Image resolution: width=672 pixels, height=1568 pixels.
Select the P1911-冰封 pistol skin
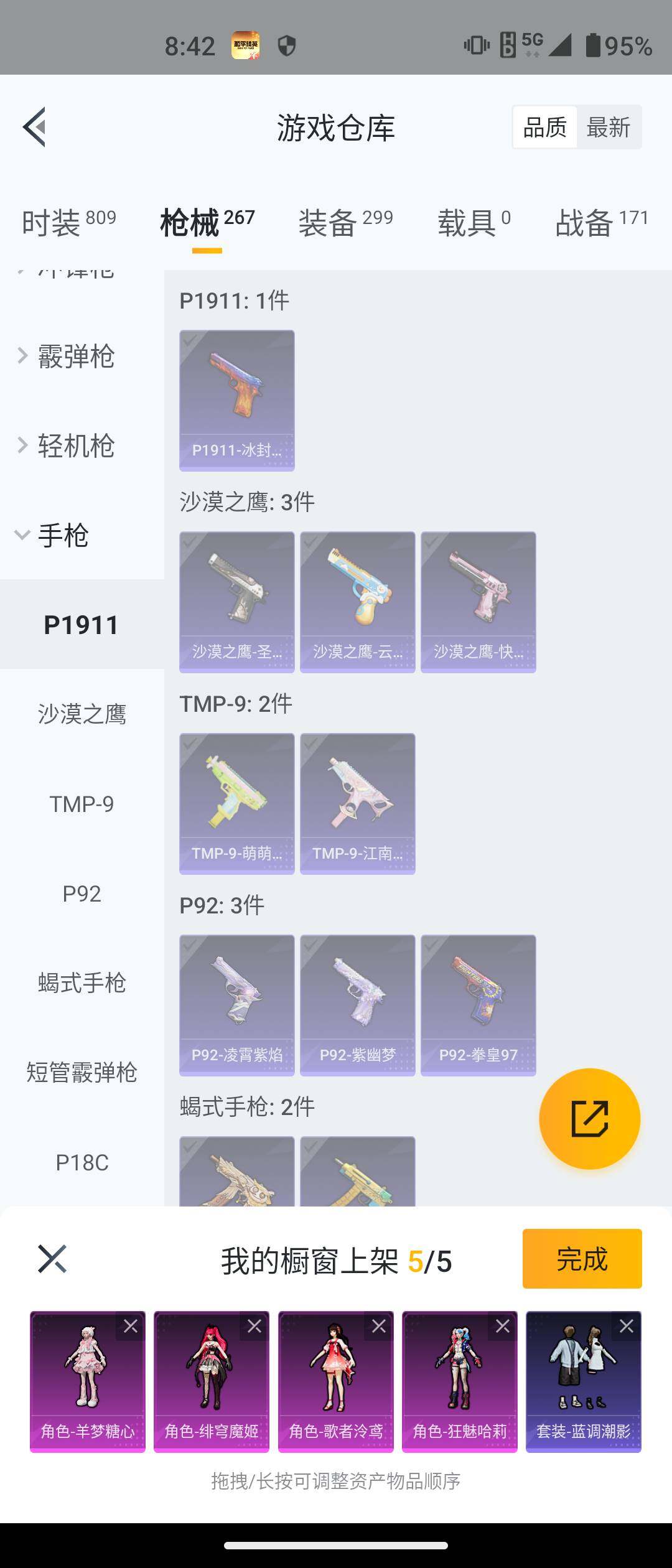[237, 400]
